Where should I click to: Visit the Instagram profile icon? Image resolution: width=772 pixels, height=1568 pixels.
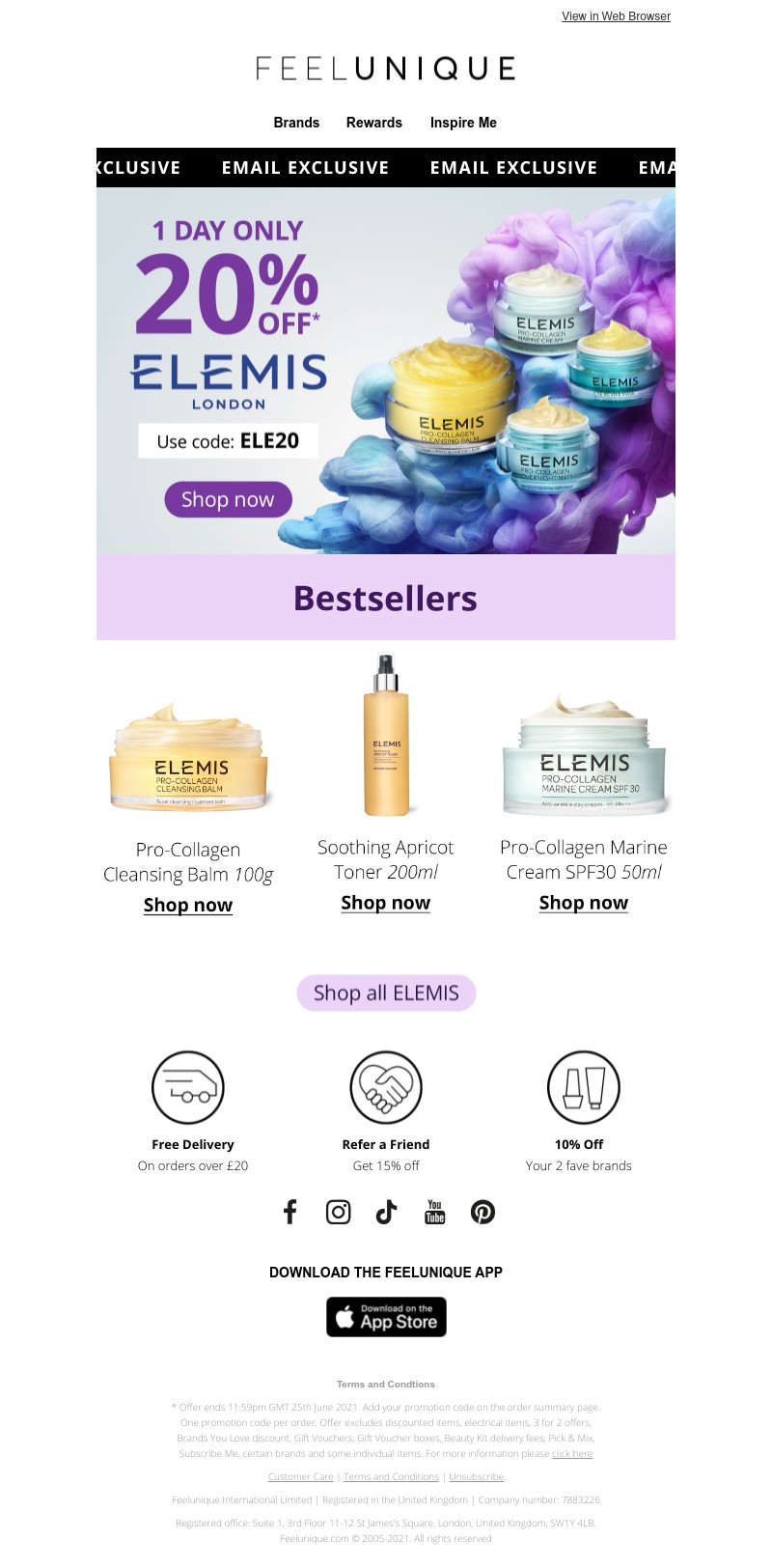[x=338, y=1212]
